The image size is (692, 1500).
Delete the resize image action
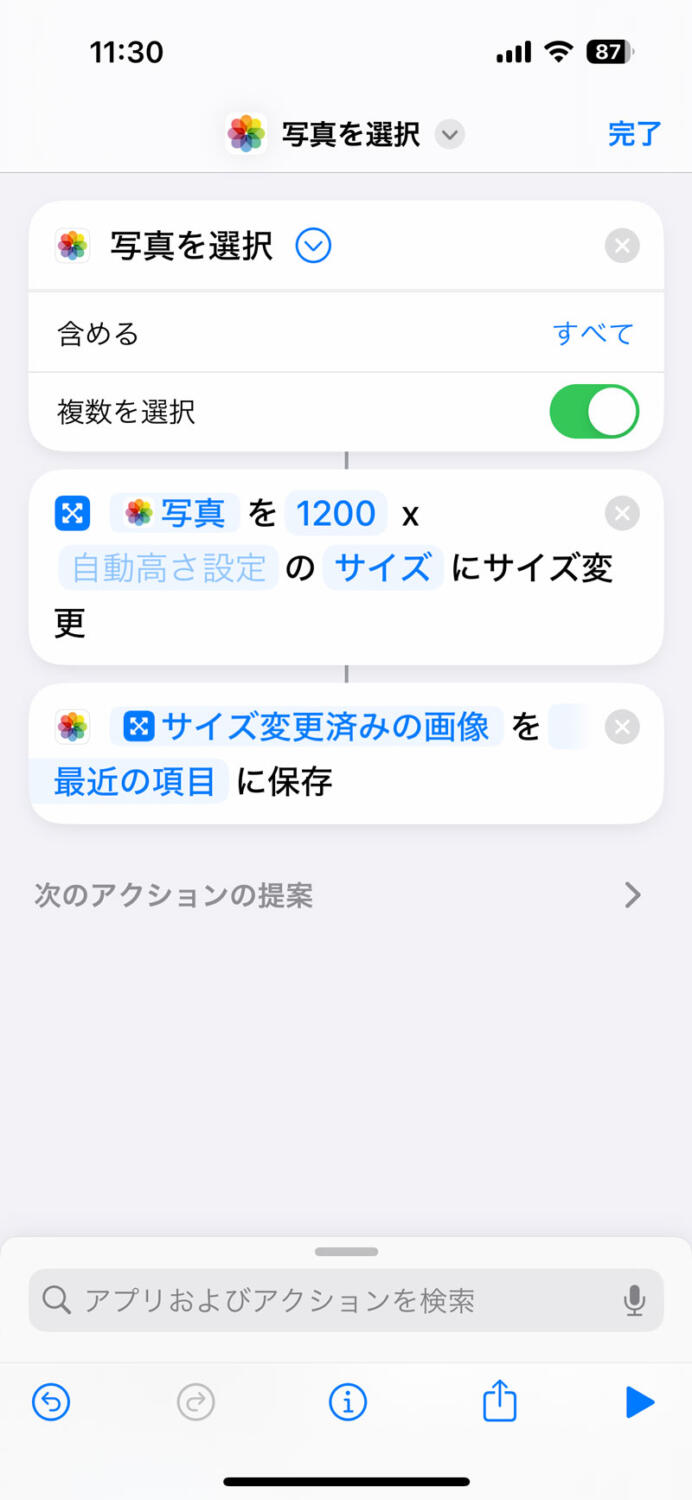(x=622, y=514)
